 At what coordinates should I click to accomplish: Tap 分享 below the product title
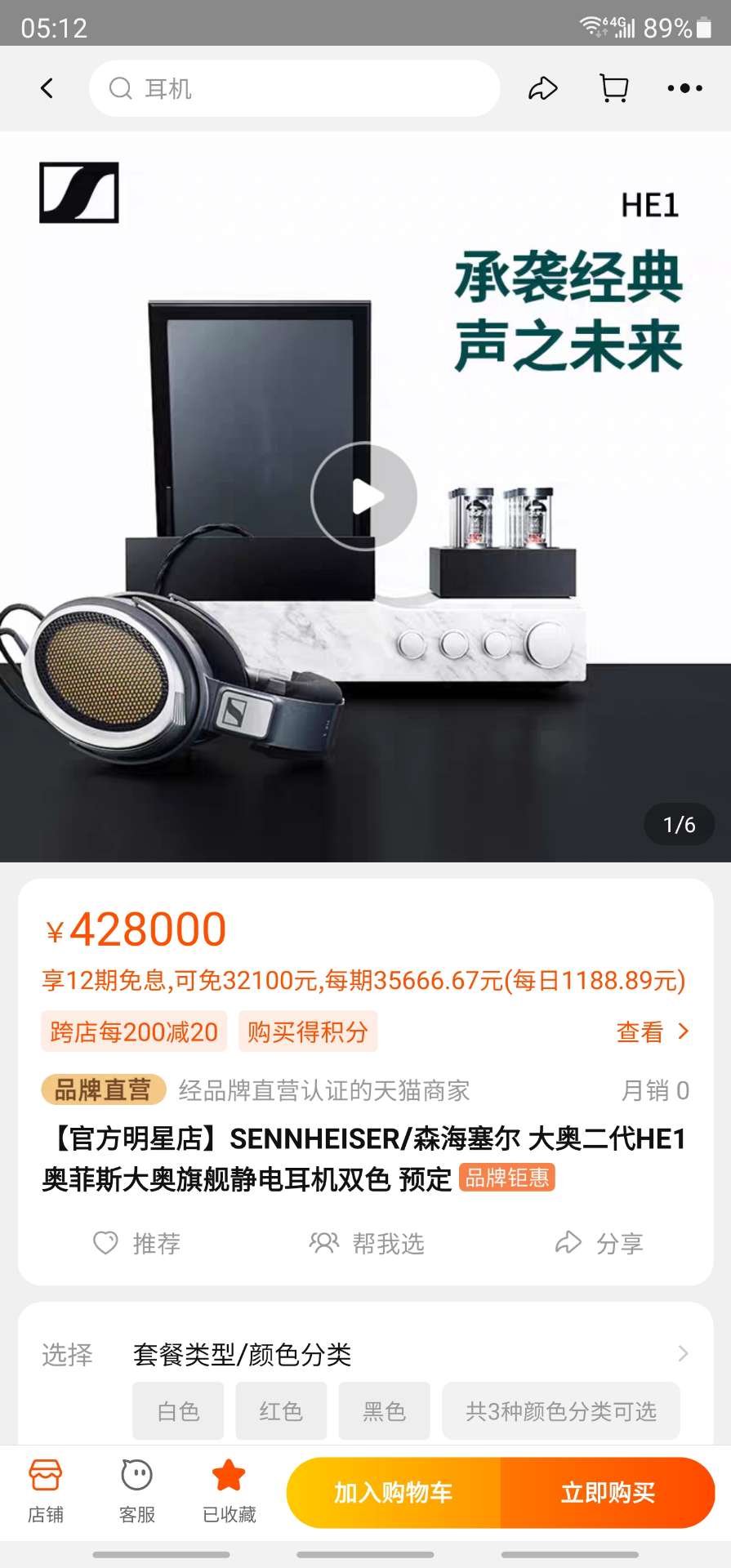(x=600, y=1244)
